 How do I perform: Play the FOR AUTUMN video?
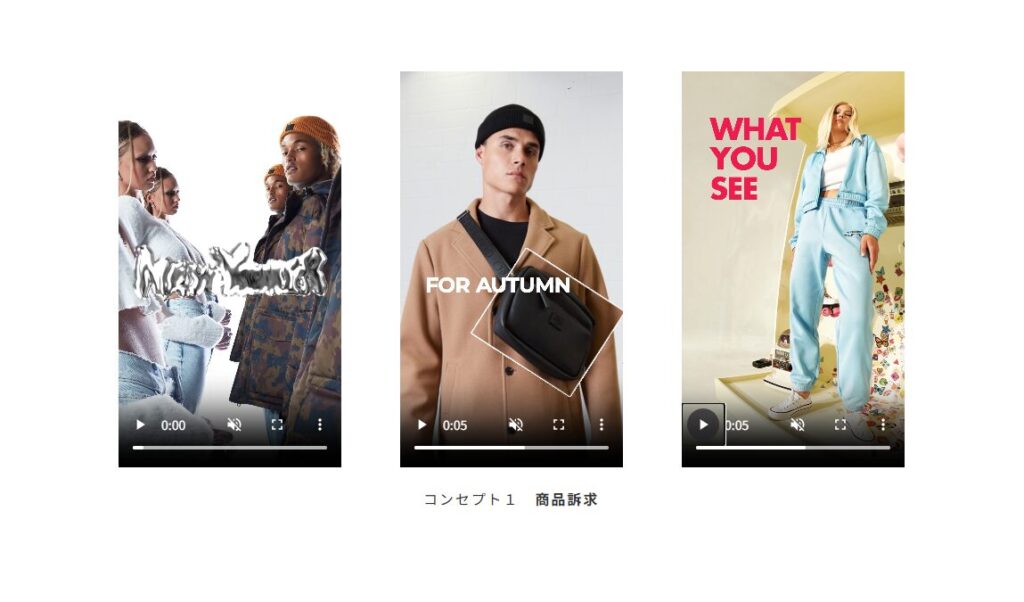(x=422, y=425)
